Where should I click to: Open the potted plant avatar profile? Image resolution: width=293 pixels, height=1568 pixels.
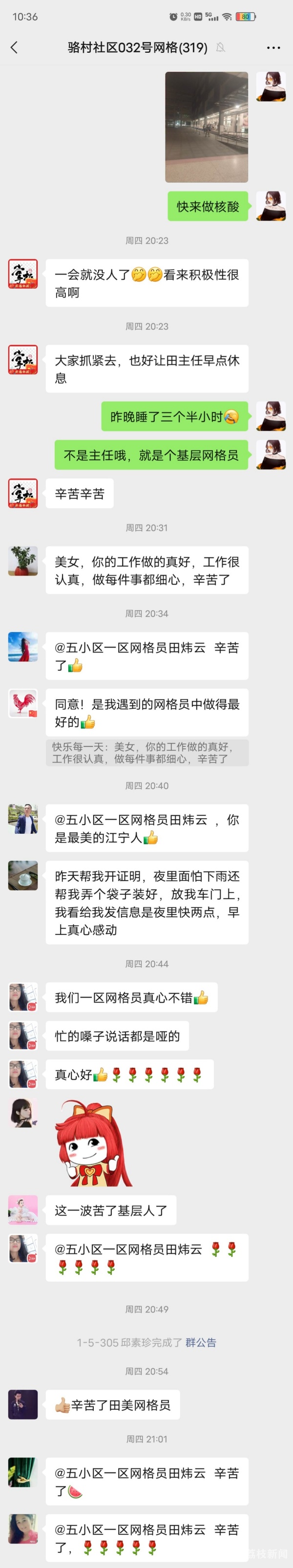(23, 561)
